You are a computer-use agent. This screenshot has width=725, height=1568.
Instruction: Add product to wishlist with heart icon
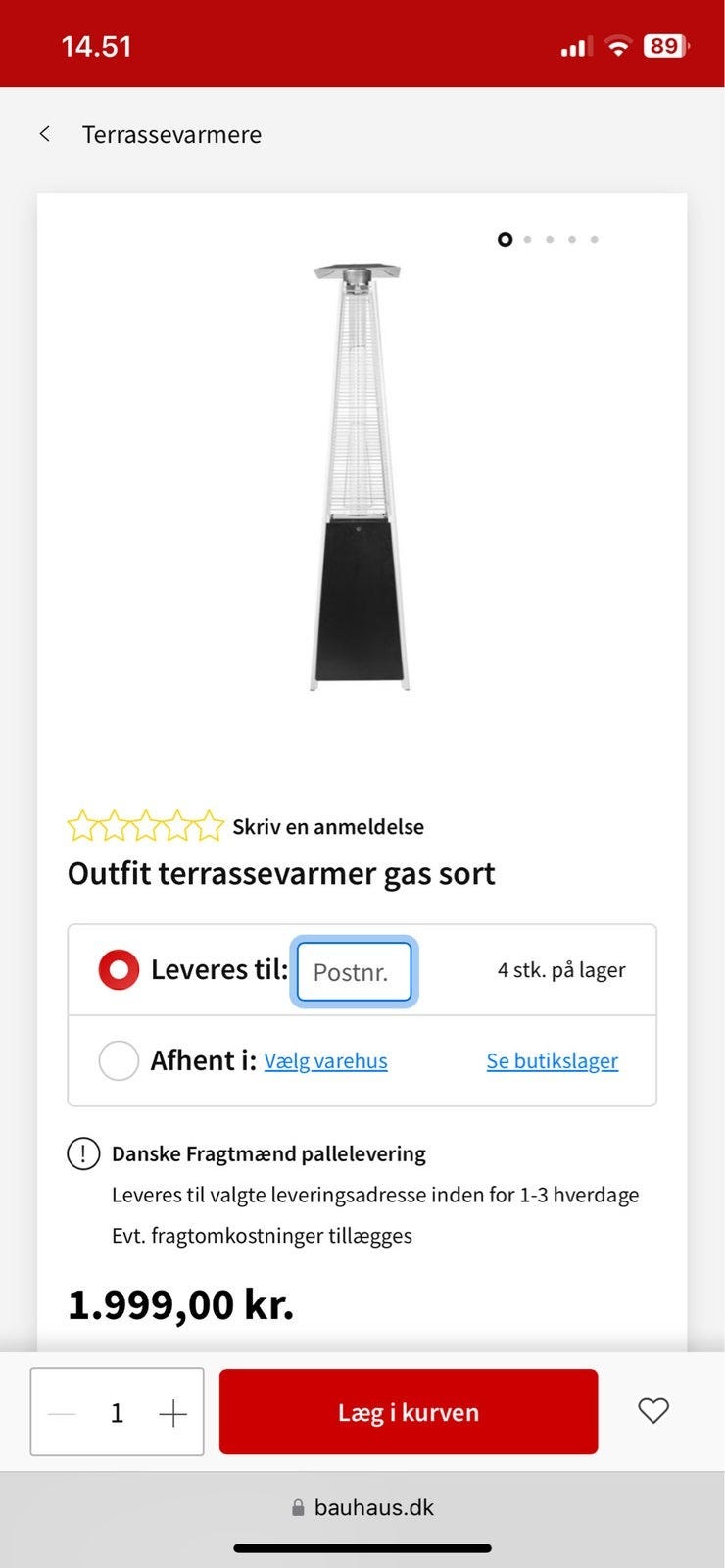pos(652,1410)
